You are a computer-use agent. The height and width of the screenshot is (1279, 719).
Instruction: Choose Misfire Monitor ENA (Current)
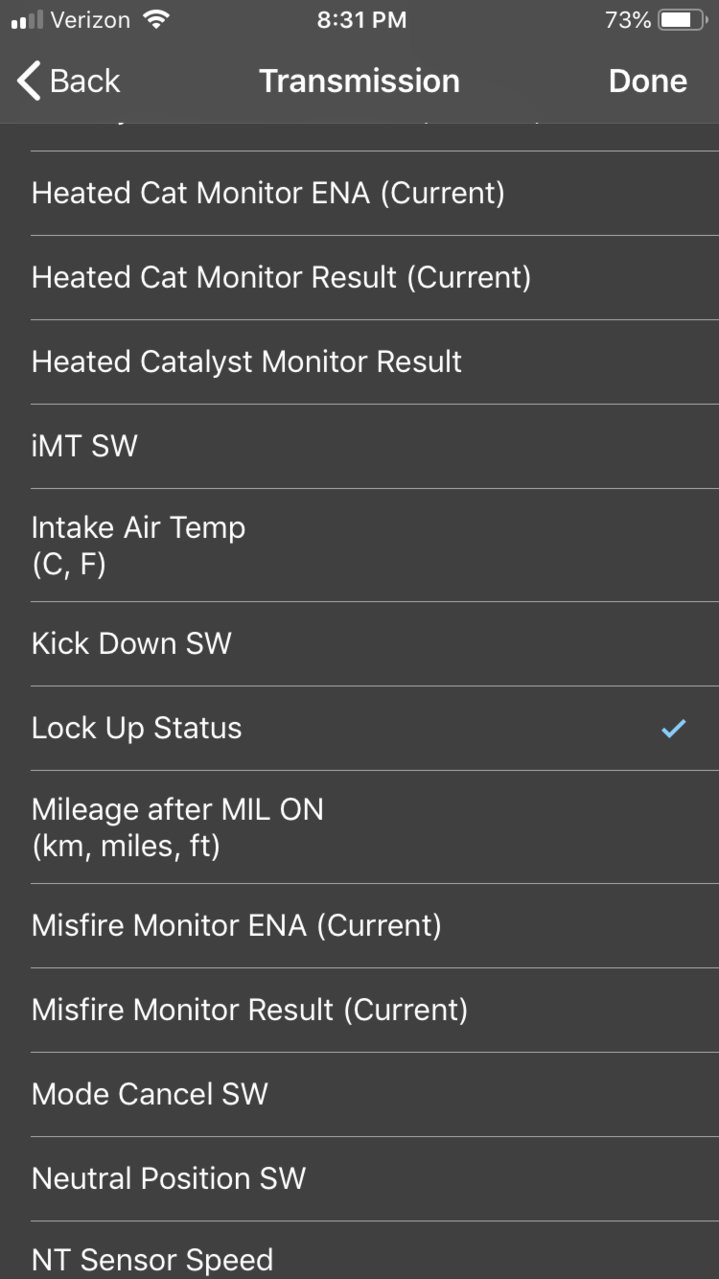click(x=360, y=926)
